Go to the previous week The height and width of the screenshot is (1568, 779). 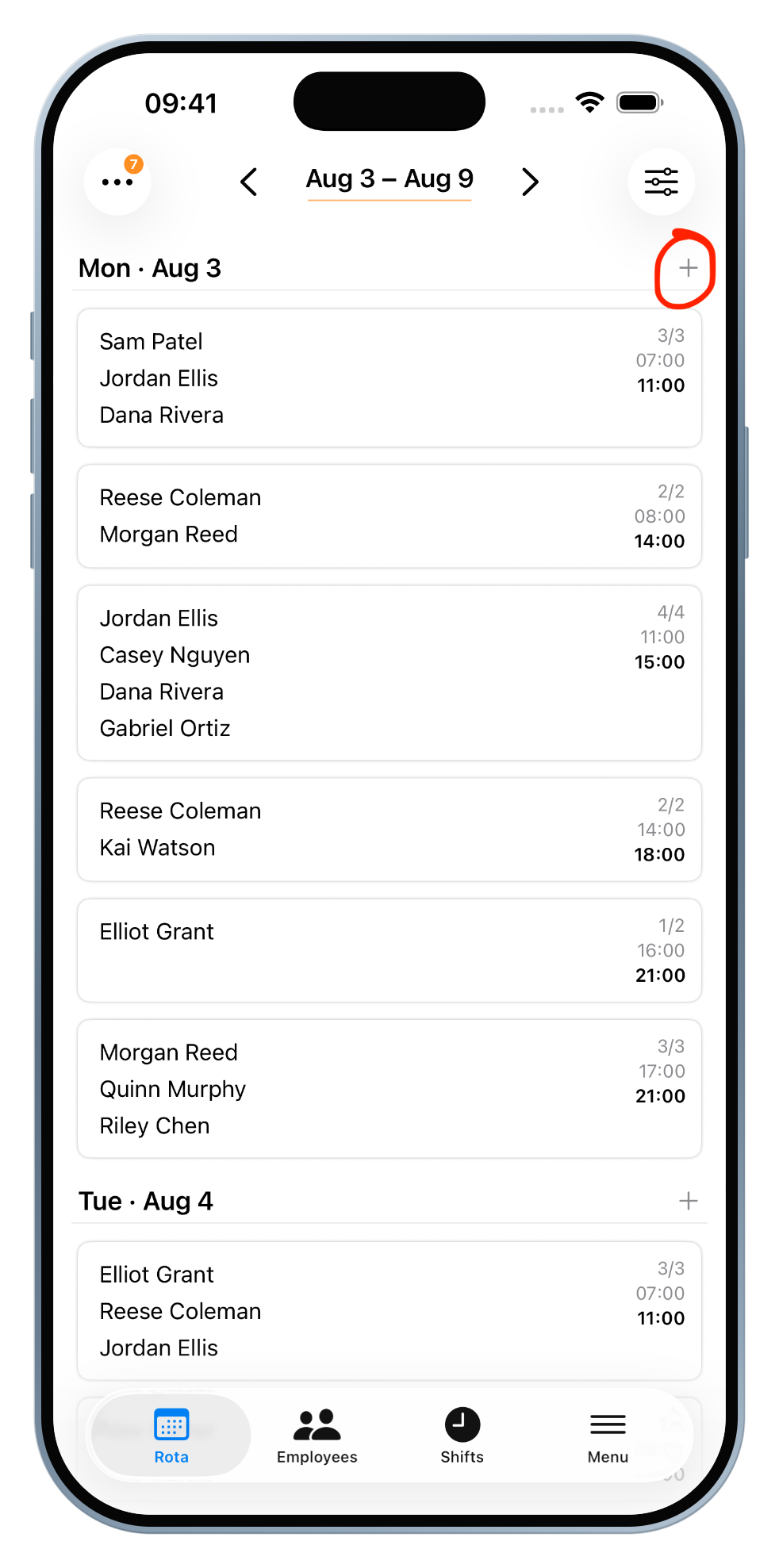point(249,182)
